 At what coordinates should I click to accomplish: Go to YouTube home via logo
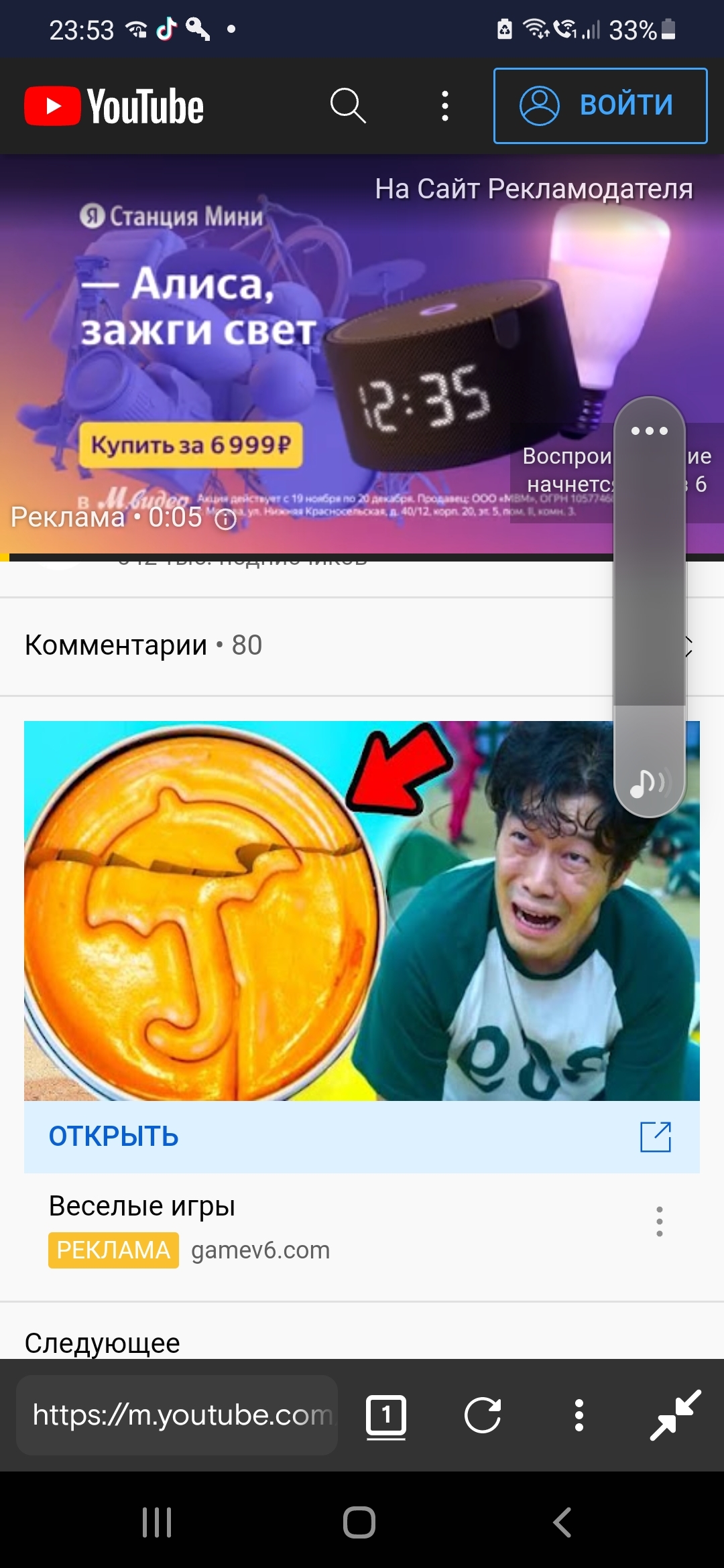[114, 106]
